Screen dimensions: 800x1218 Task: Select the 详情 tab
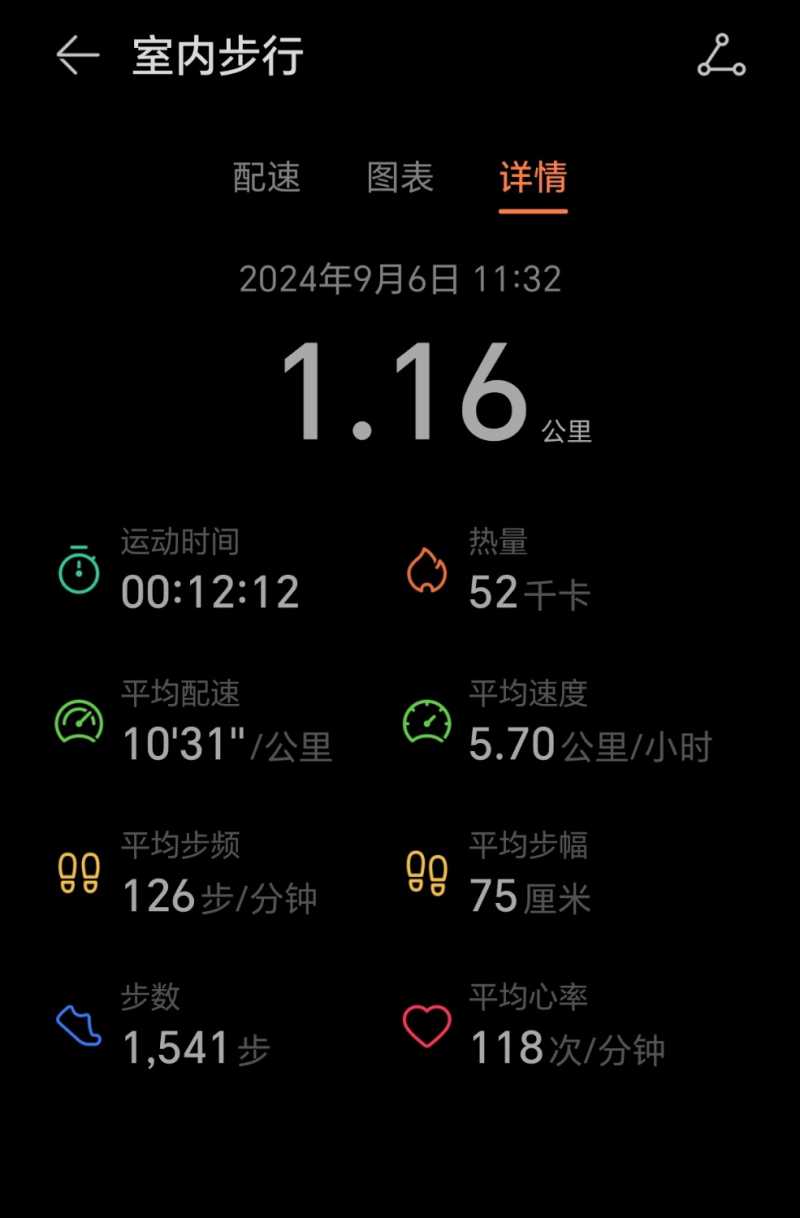(x=532, y=178)
